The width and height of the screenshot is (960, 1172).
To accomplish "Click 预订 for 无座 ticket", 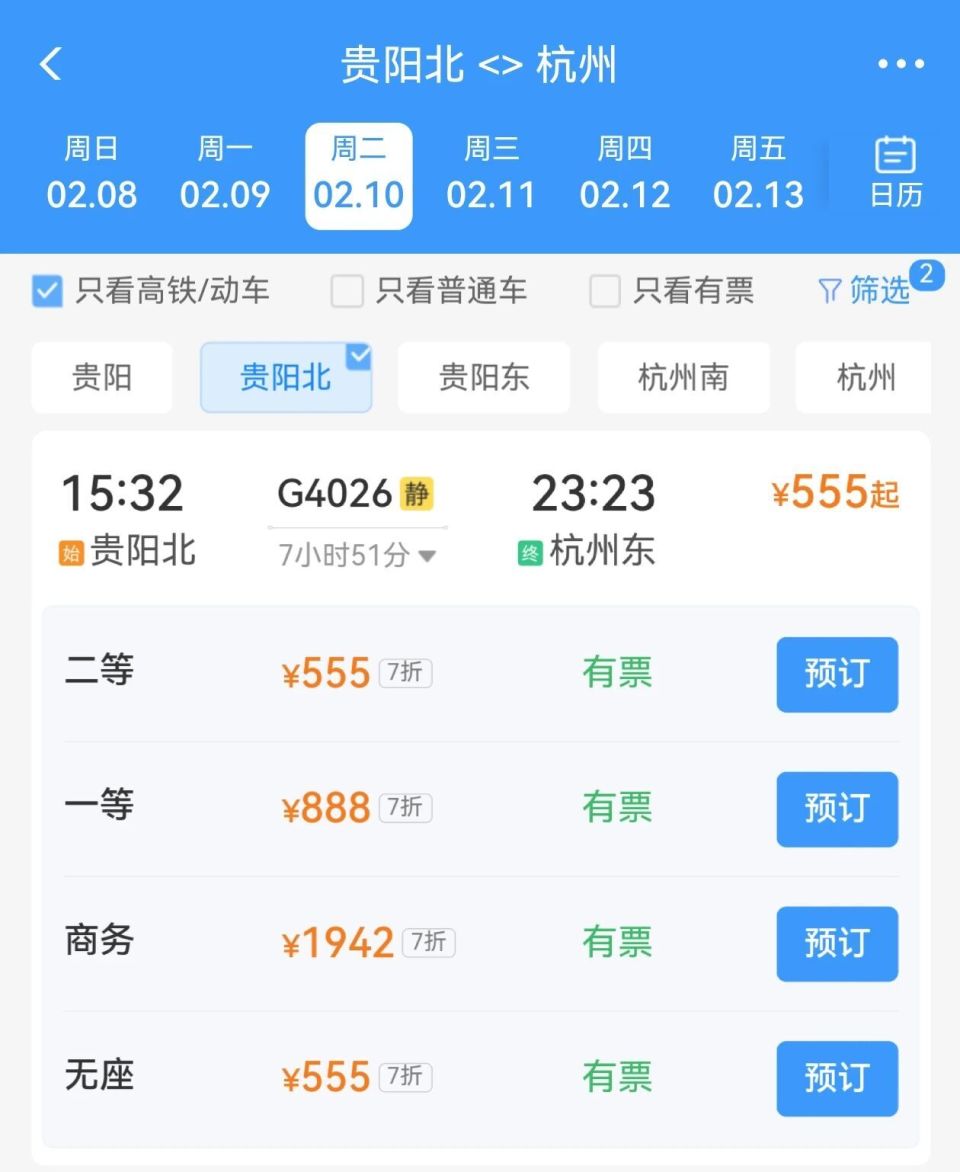I will [x=837, y=1079].
